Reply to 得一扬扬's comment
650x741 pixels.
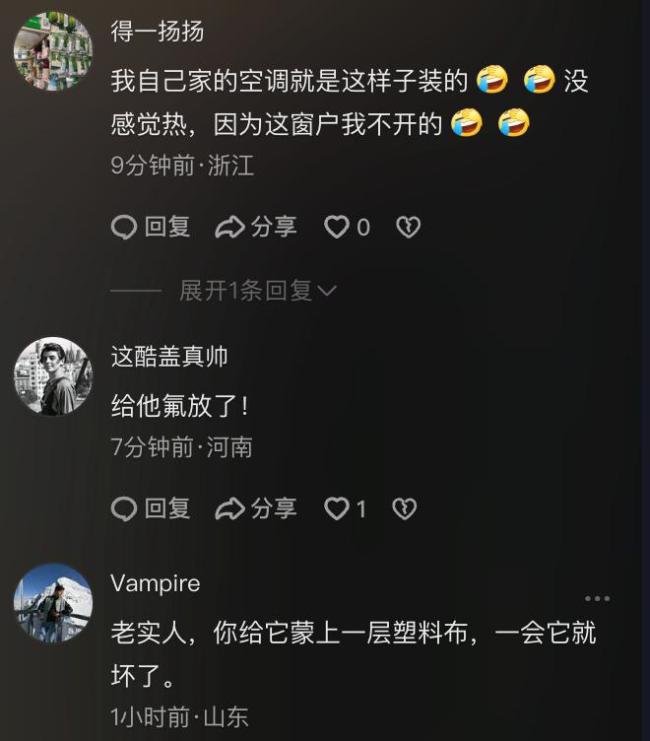tap(151, 228)
